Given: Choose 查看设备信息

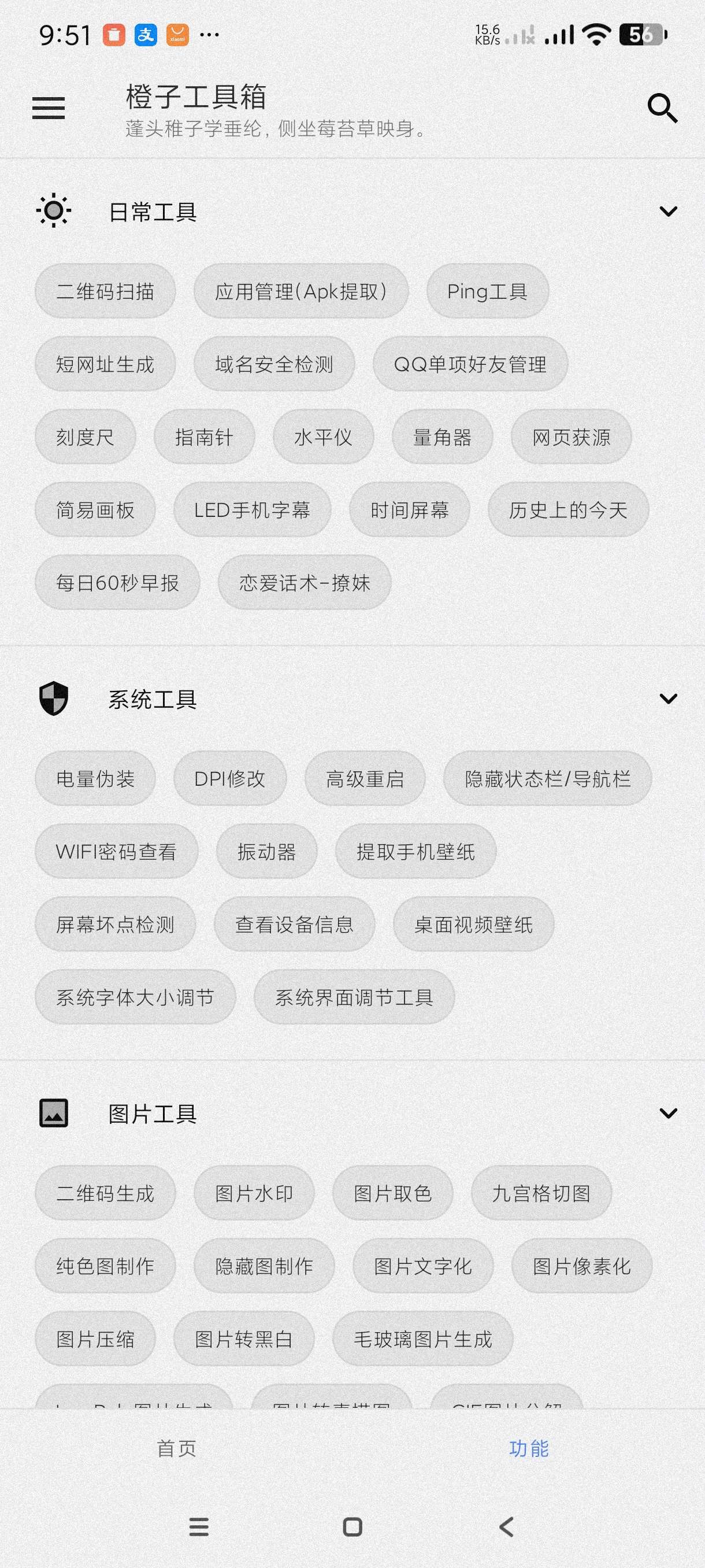Looking at the screenshot, I should coord(294,924).
